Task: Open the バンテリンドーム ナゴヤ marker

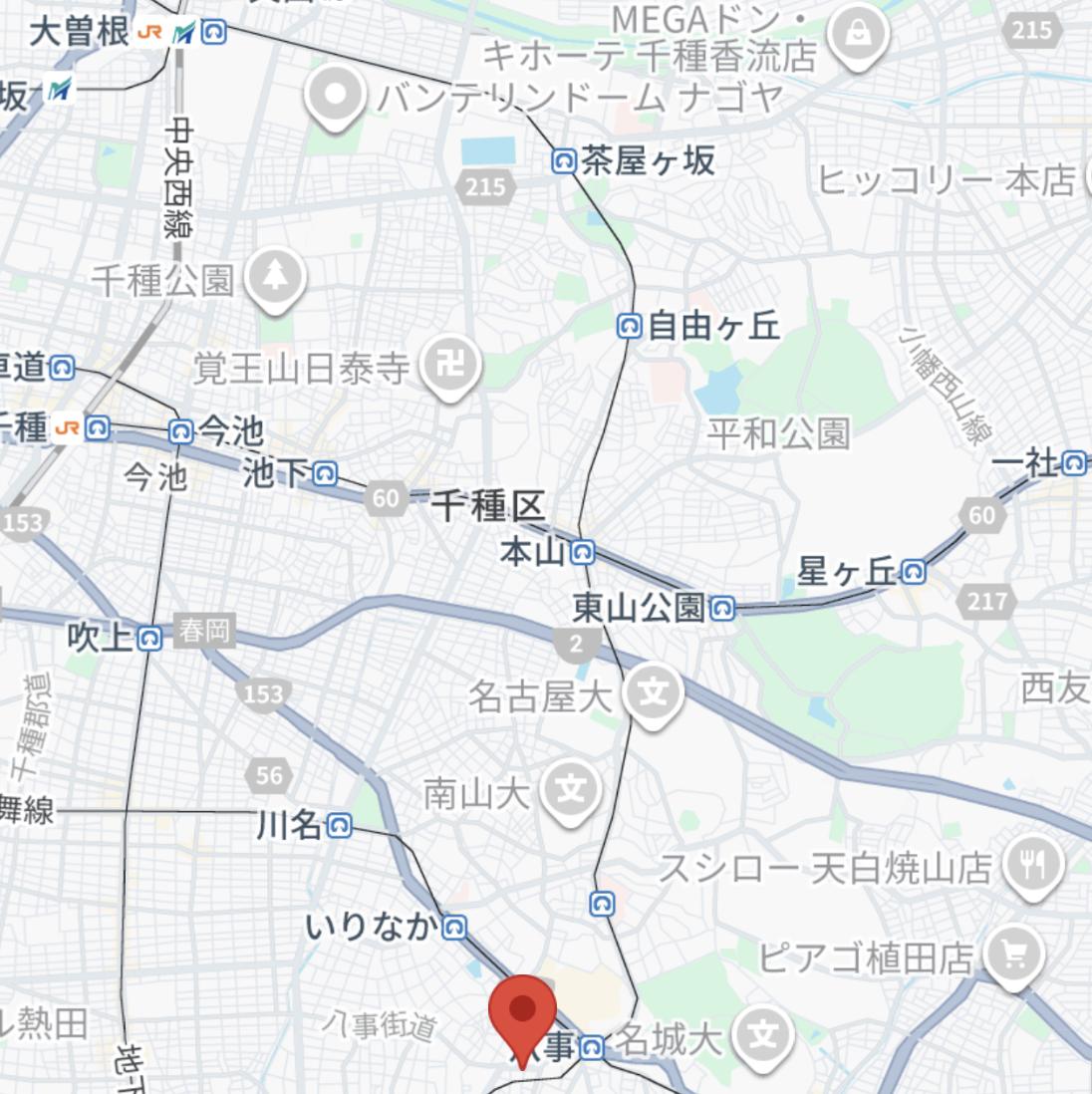Action: [x=336, y=96]
